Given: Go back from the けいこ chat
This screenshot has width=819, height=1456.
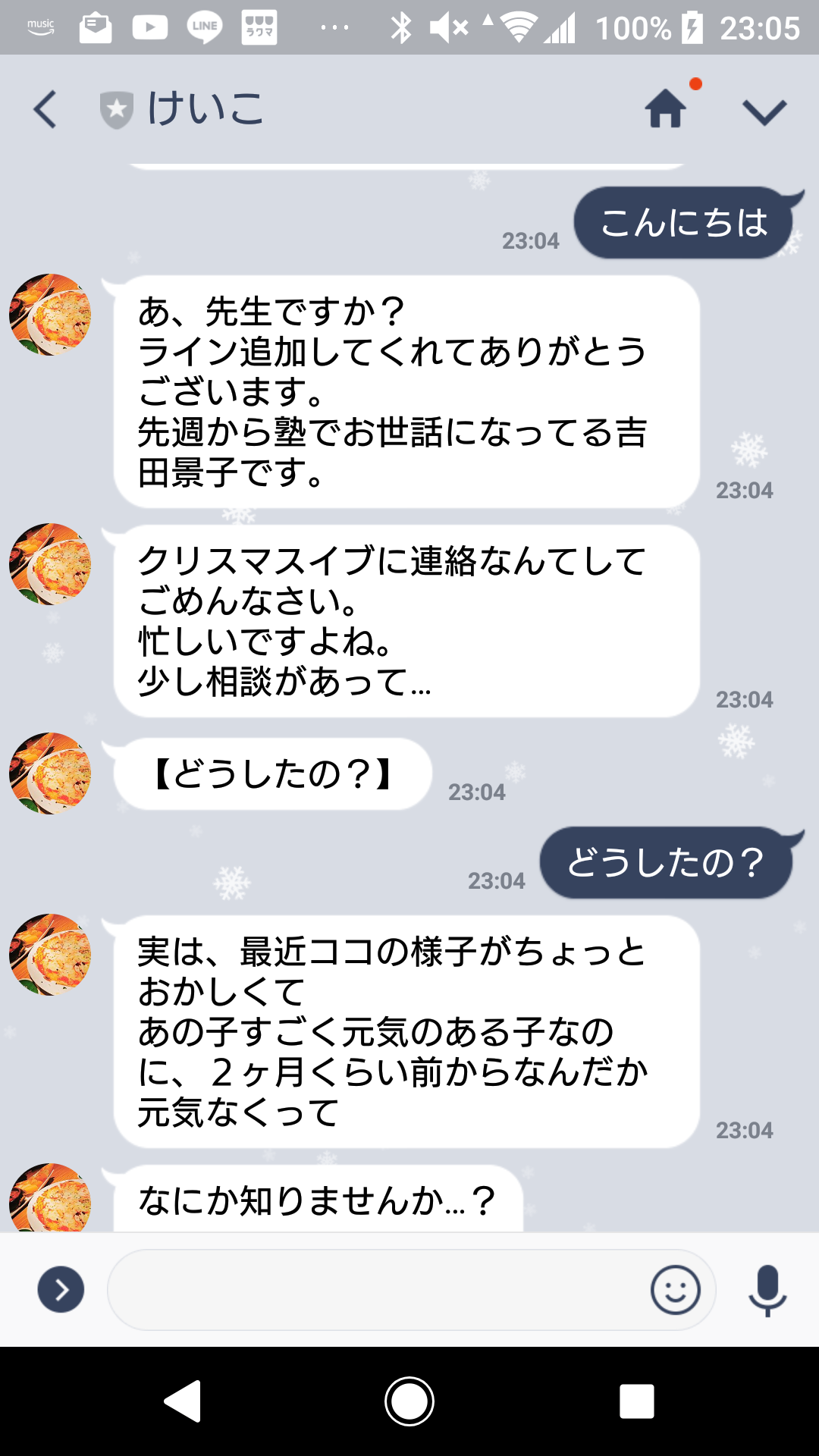Looking at the screenshot, I should pyautogui.click(x=45, y=109).
